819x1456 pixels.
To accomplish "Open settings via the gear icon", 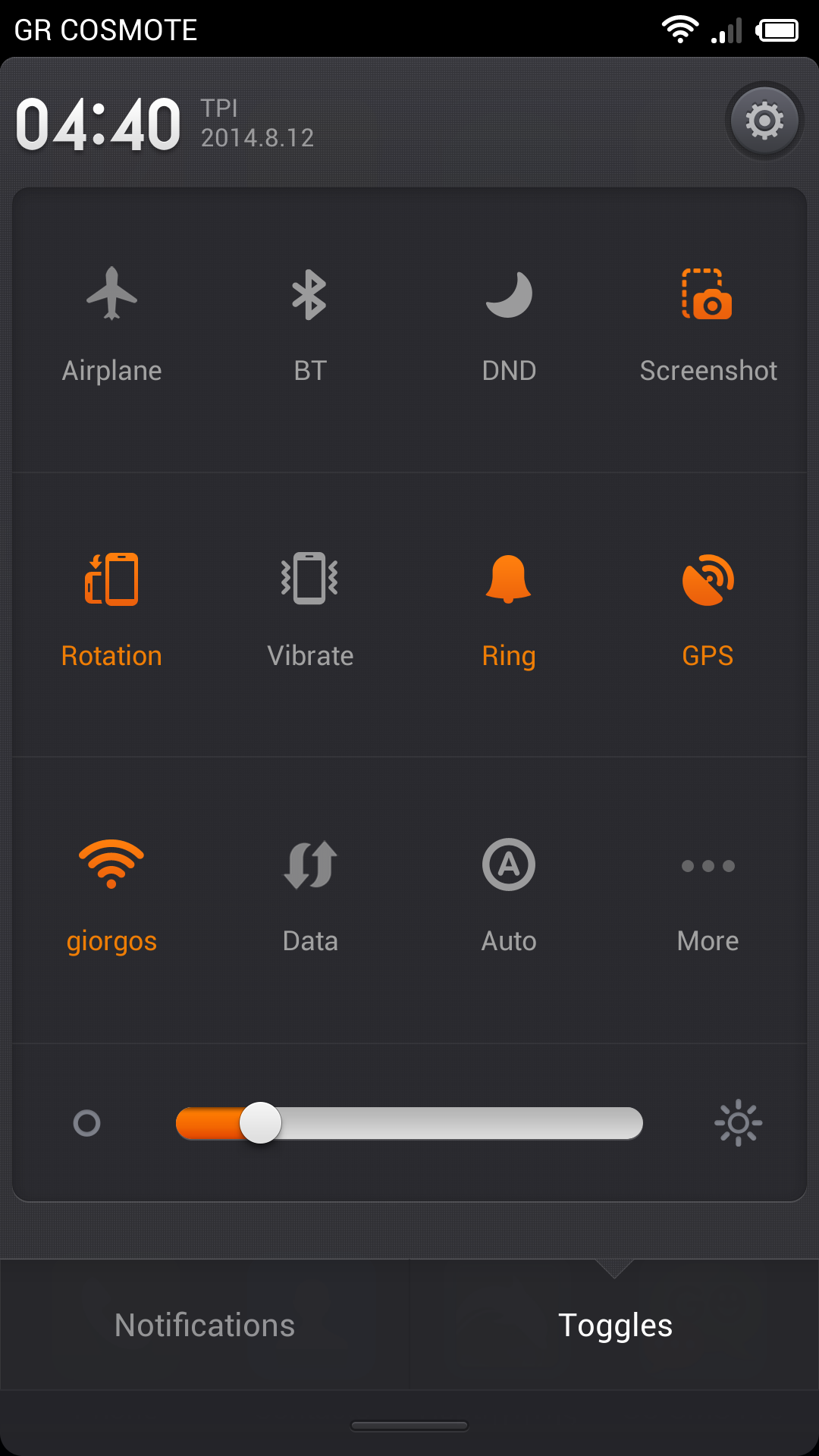I will [x=764, y=121].
